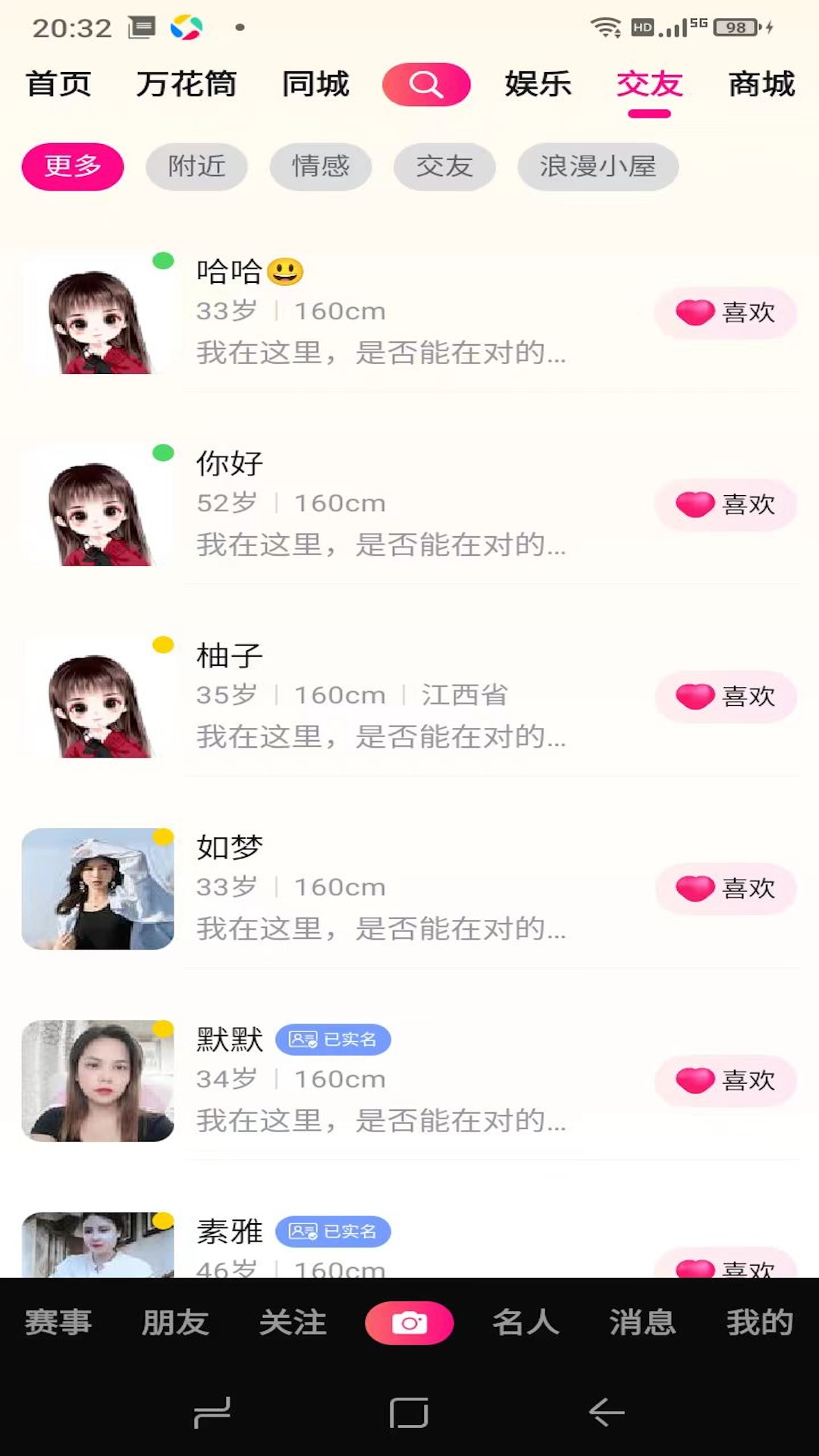This screenshot has height=1456, width=819.
Task: Select the 附近 filter chip
Action: 196,166
